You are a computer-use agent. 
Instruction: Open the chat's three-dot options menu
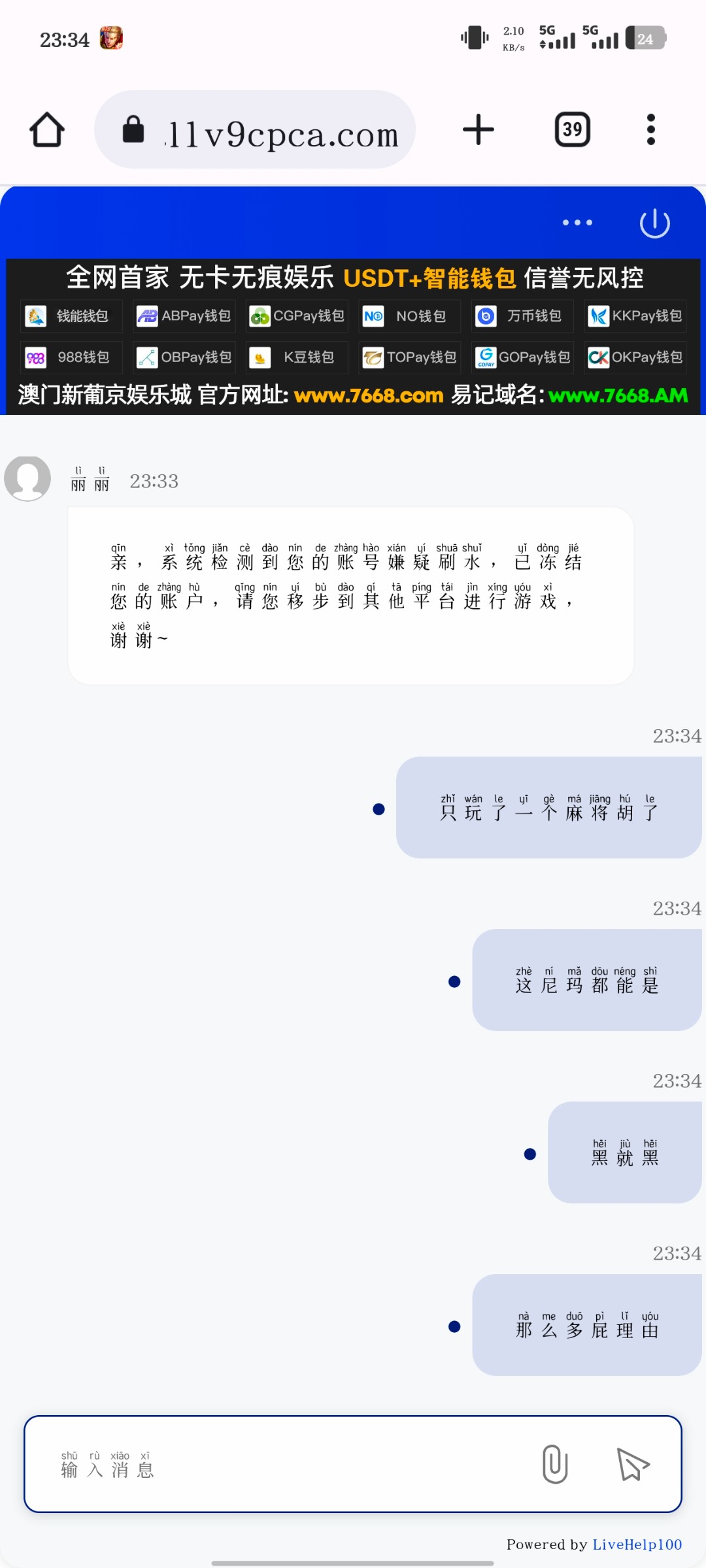(x=577, y=223)
